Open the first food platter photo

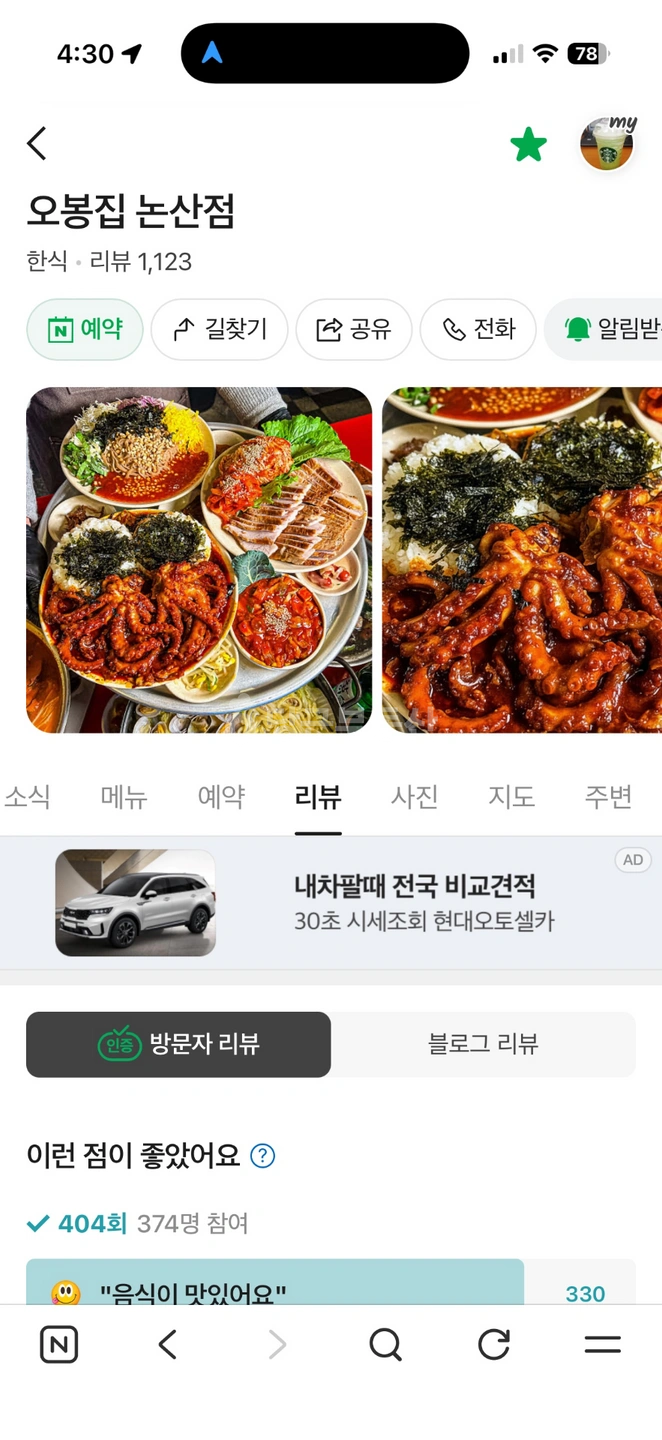[199, 560]
